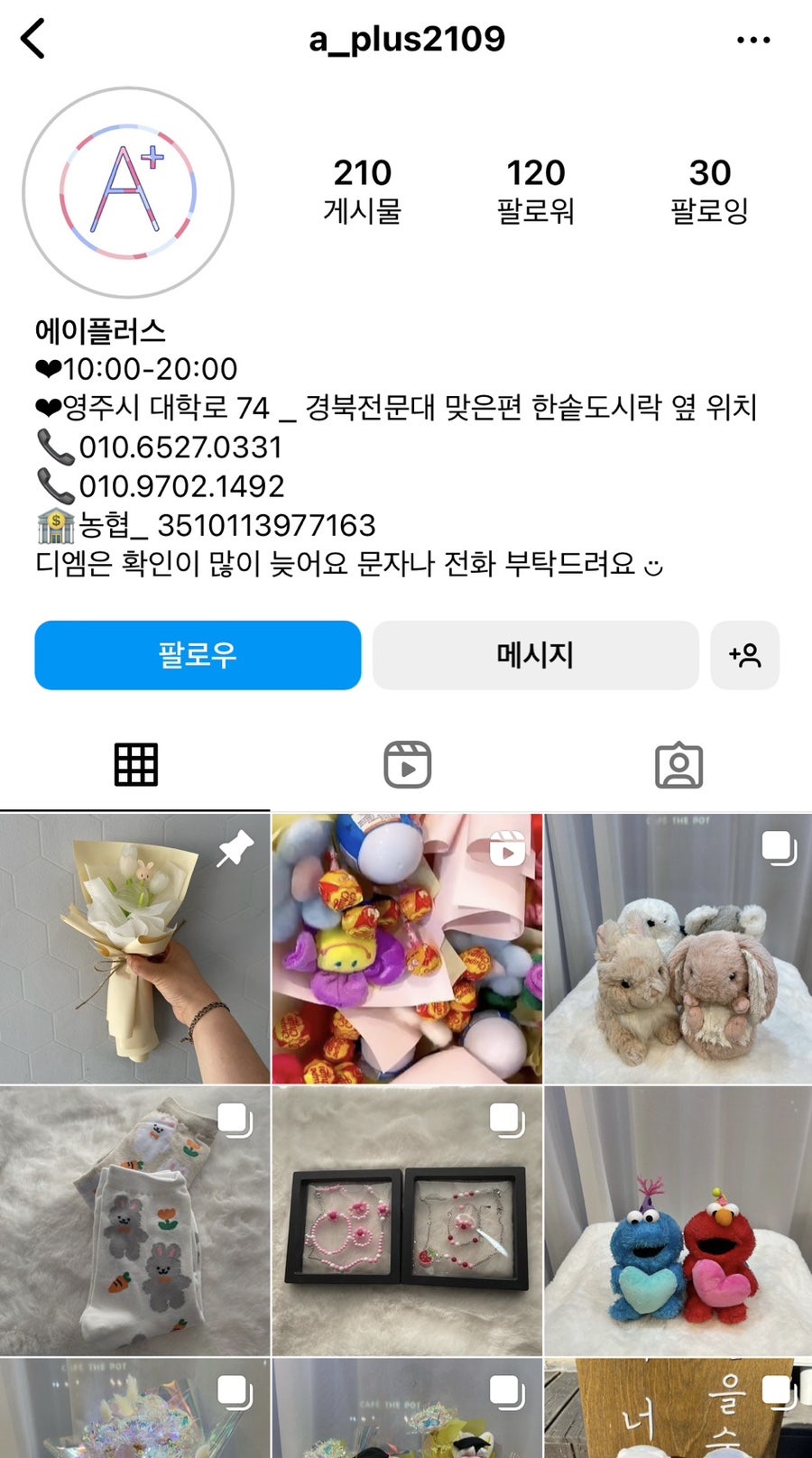Screen dimensions: 812x1458
Task: Follow this account with 팔로우
Action: [198, 655]
